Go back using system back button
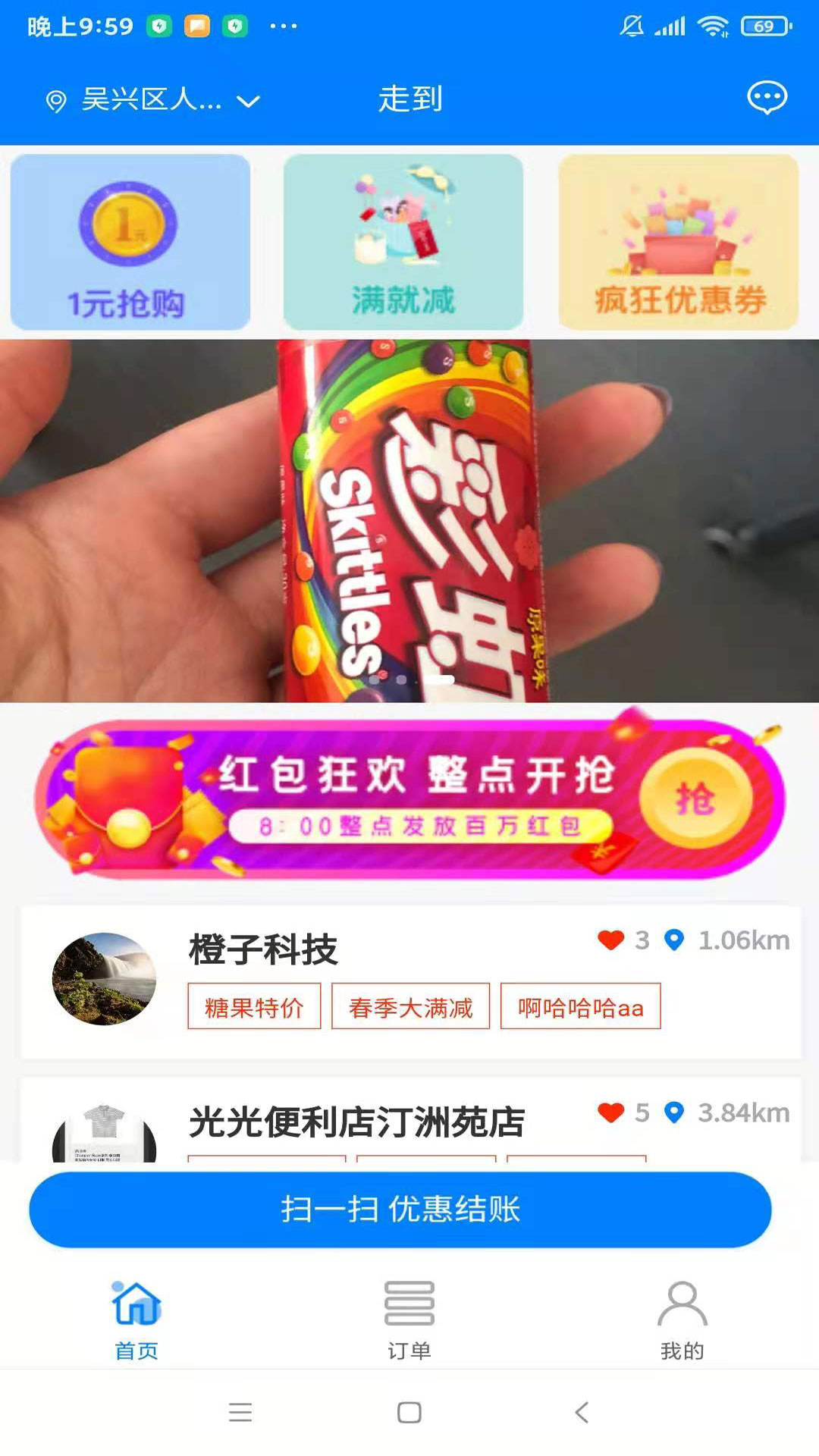 tap(582, 1412)
